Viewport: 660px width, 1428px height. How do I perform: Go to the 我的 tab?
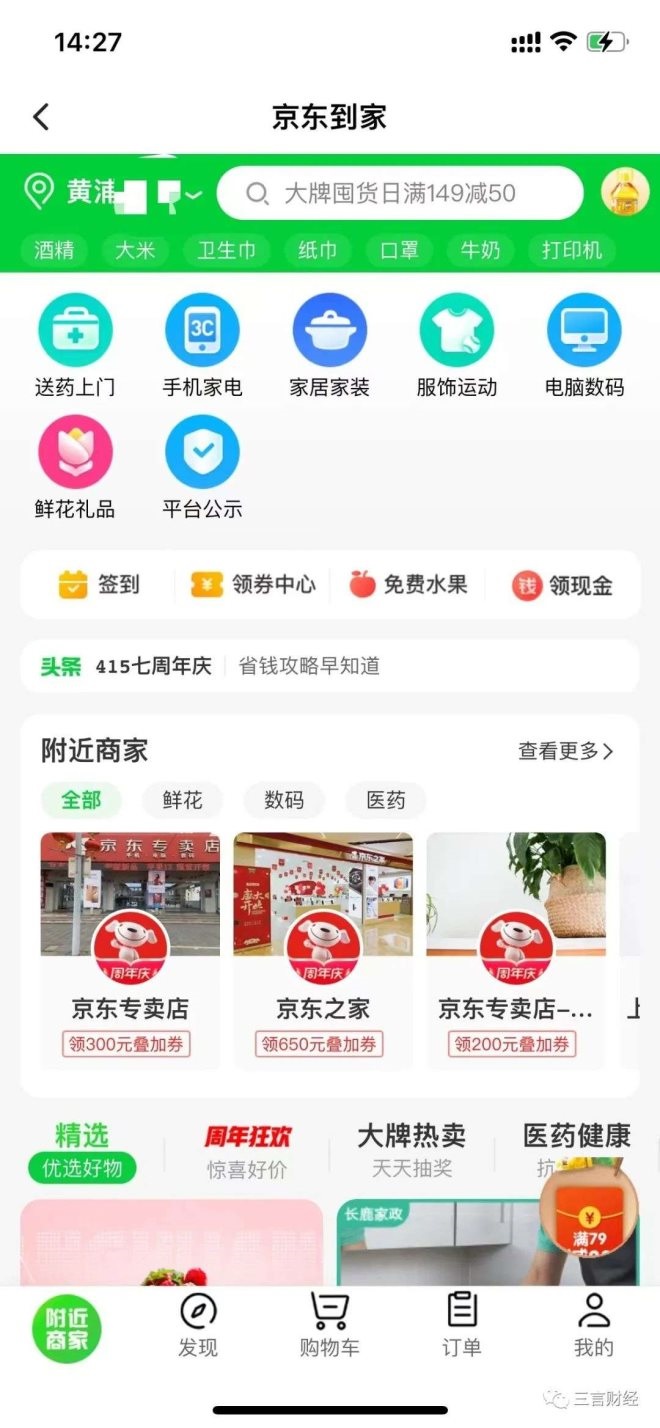(x=593, y=1325)
